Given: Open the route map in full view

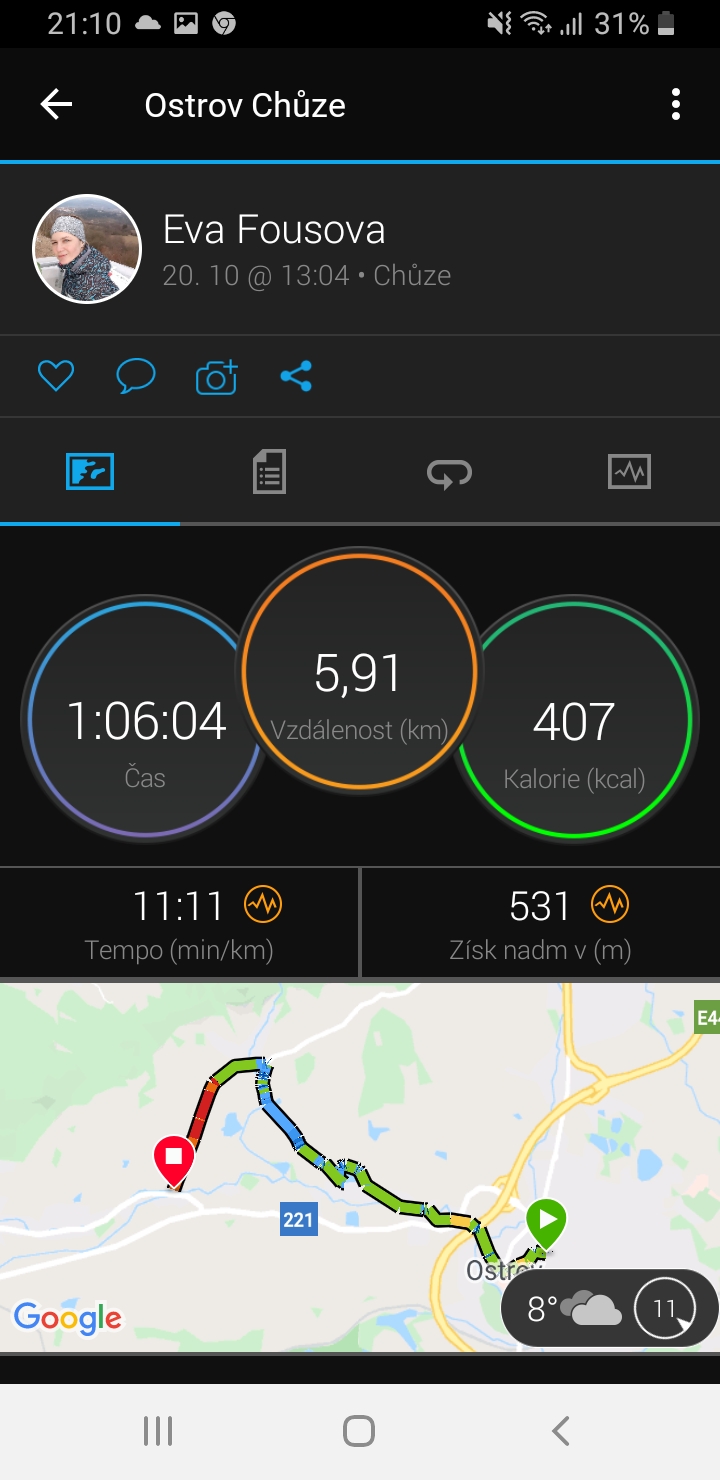Looking at the screenshot, I should click(360, 1167).
